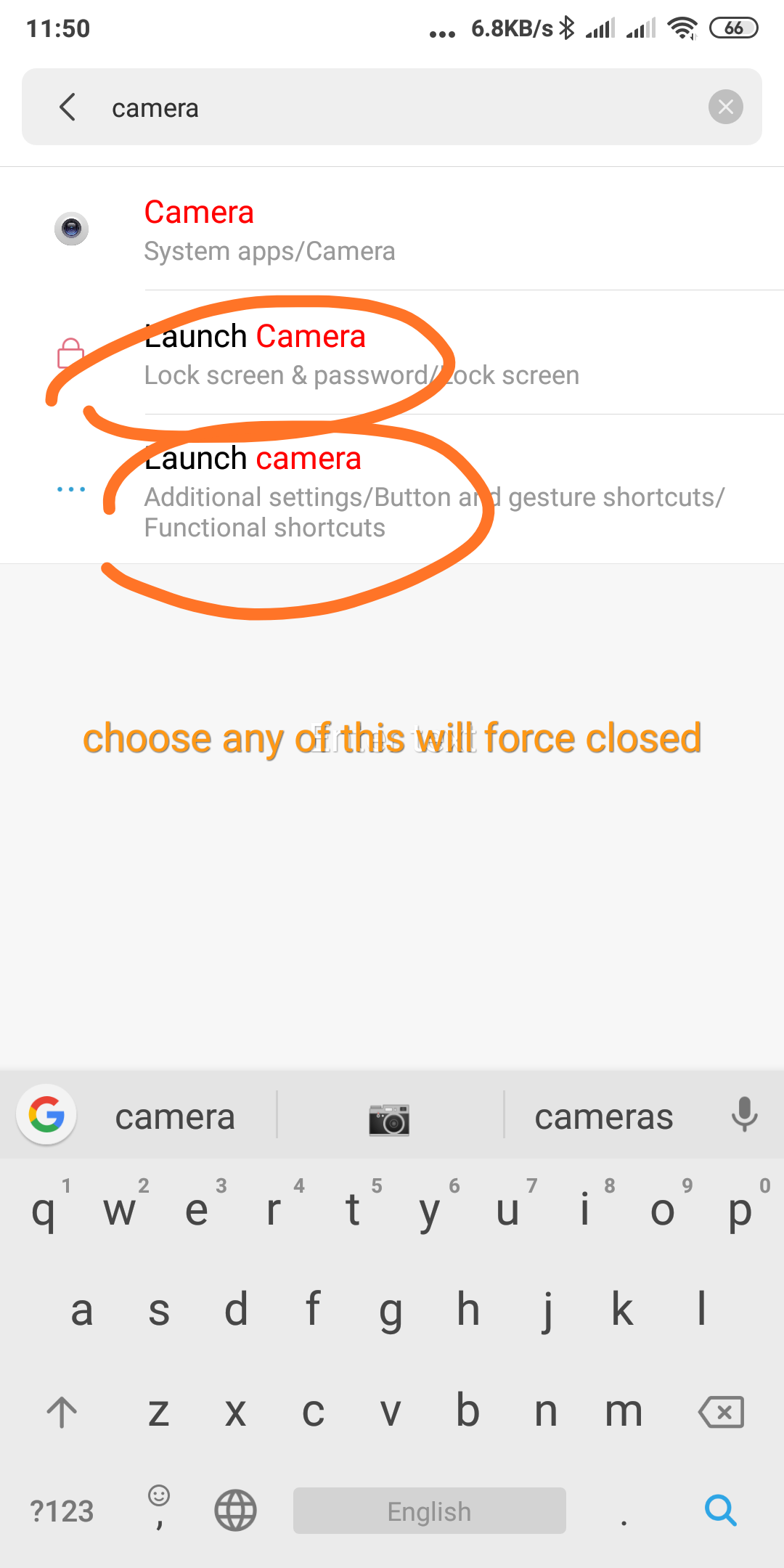Clear the camera search text
The image size is (784, 1568).
pyautogui.click(x=725, y=107)
